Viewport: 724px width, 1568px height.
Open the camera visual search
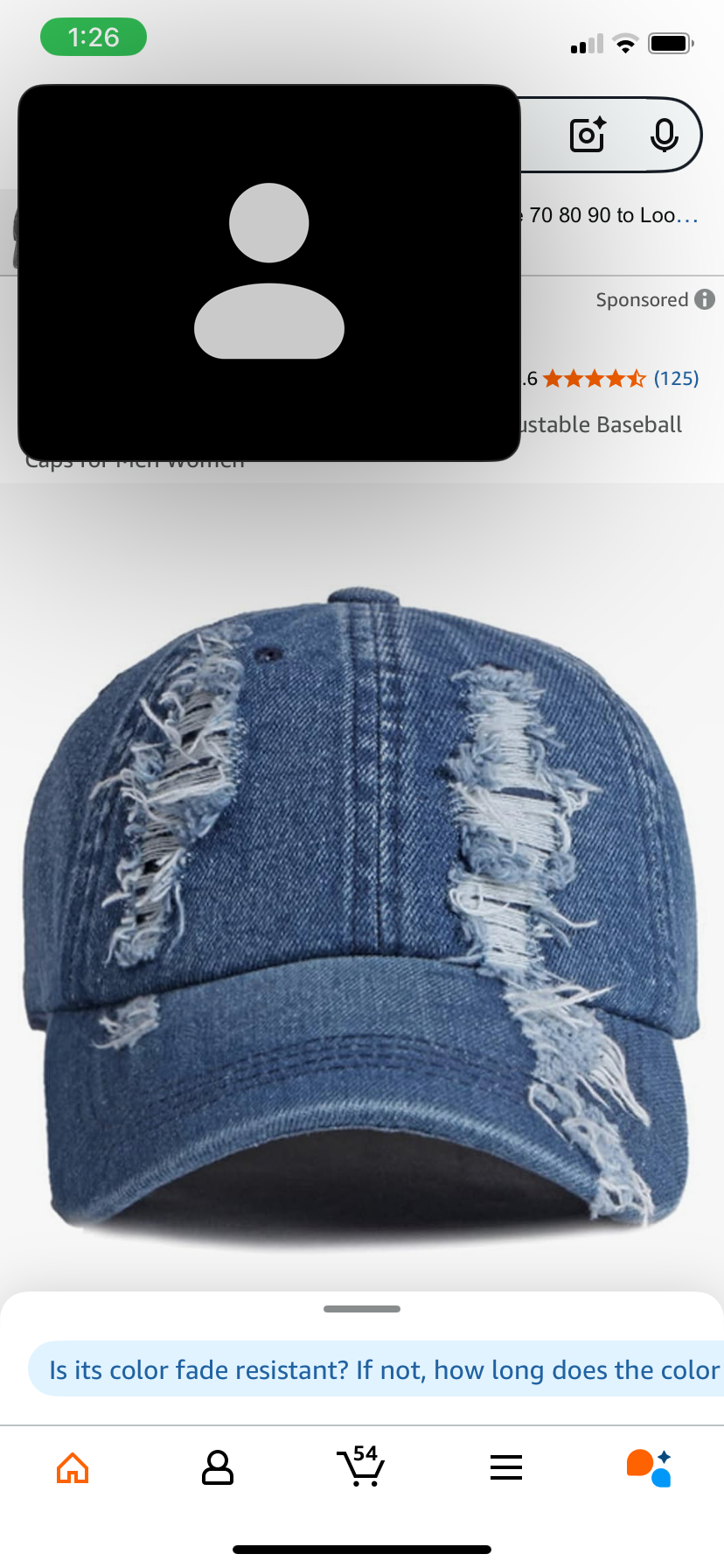586,135
